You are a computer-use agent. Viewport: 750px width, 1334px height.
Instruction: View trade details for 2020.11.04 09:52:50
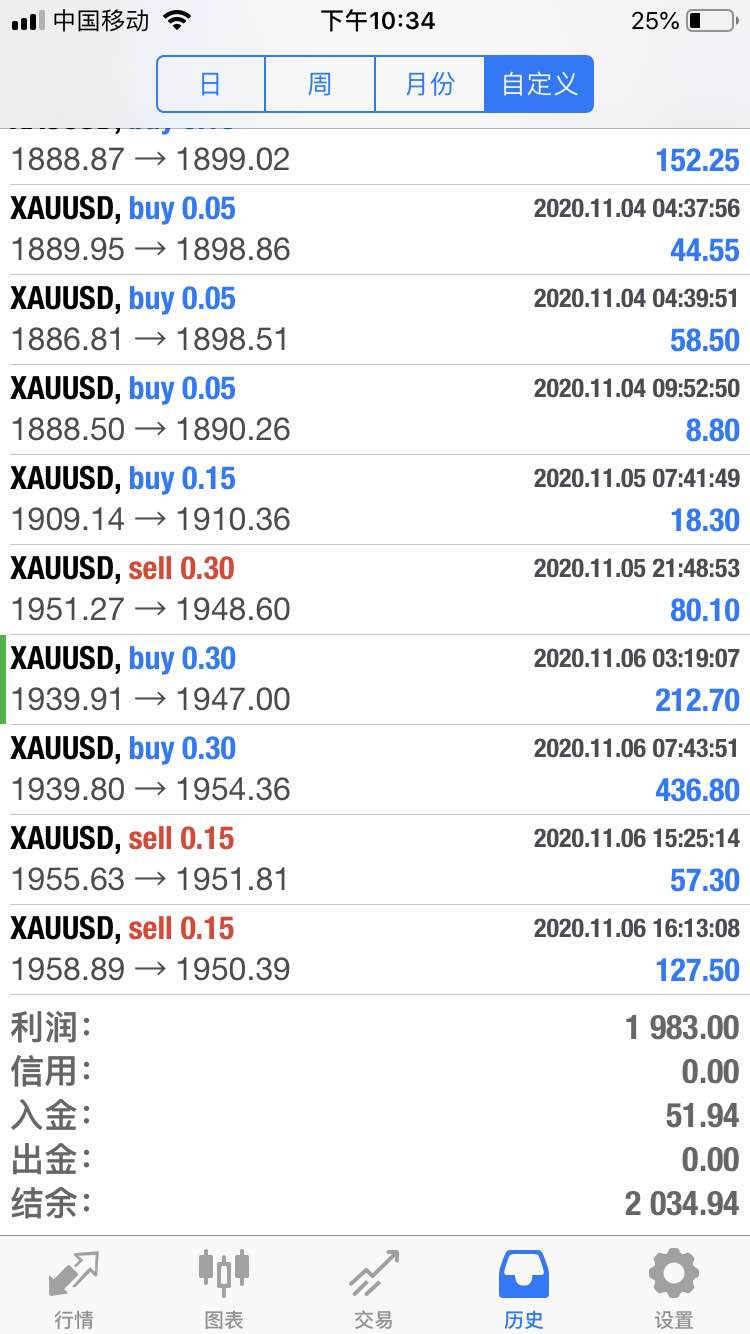[x=375, y=410]
